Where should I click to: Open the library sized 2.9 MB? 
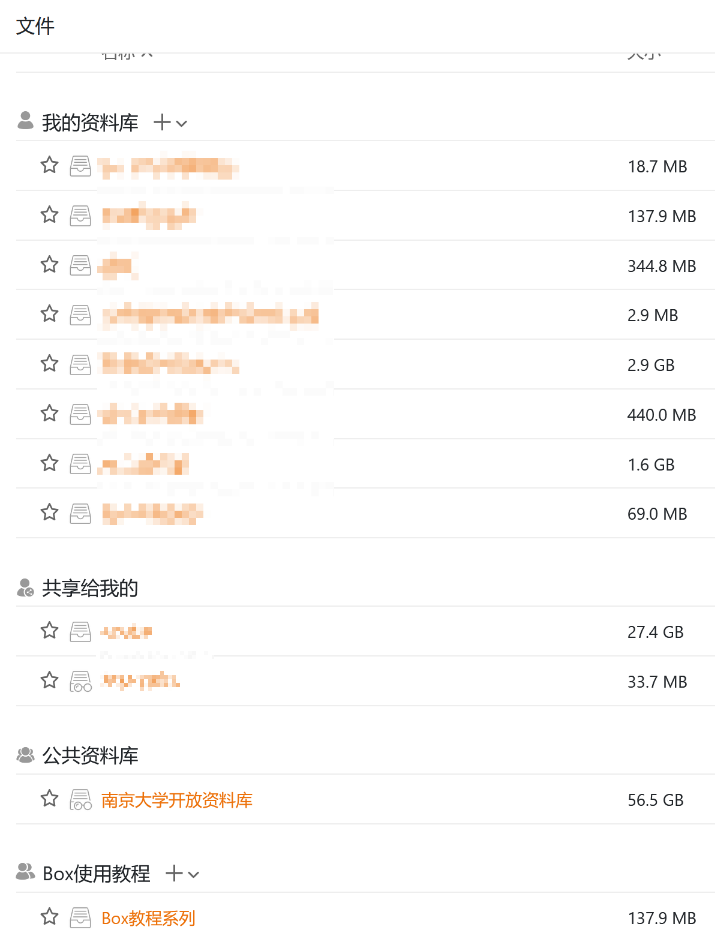(x=210, y=316)
